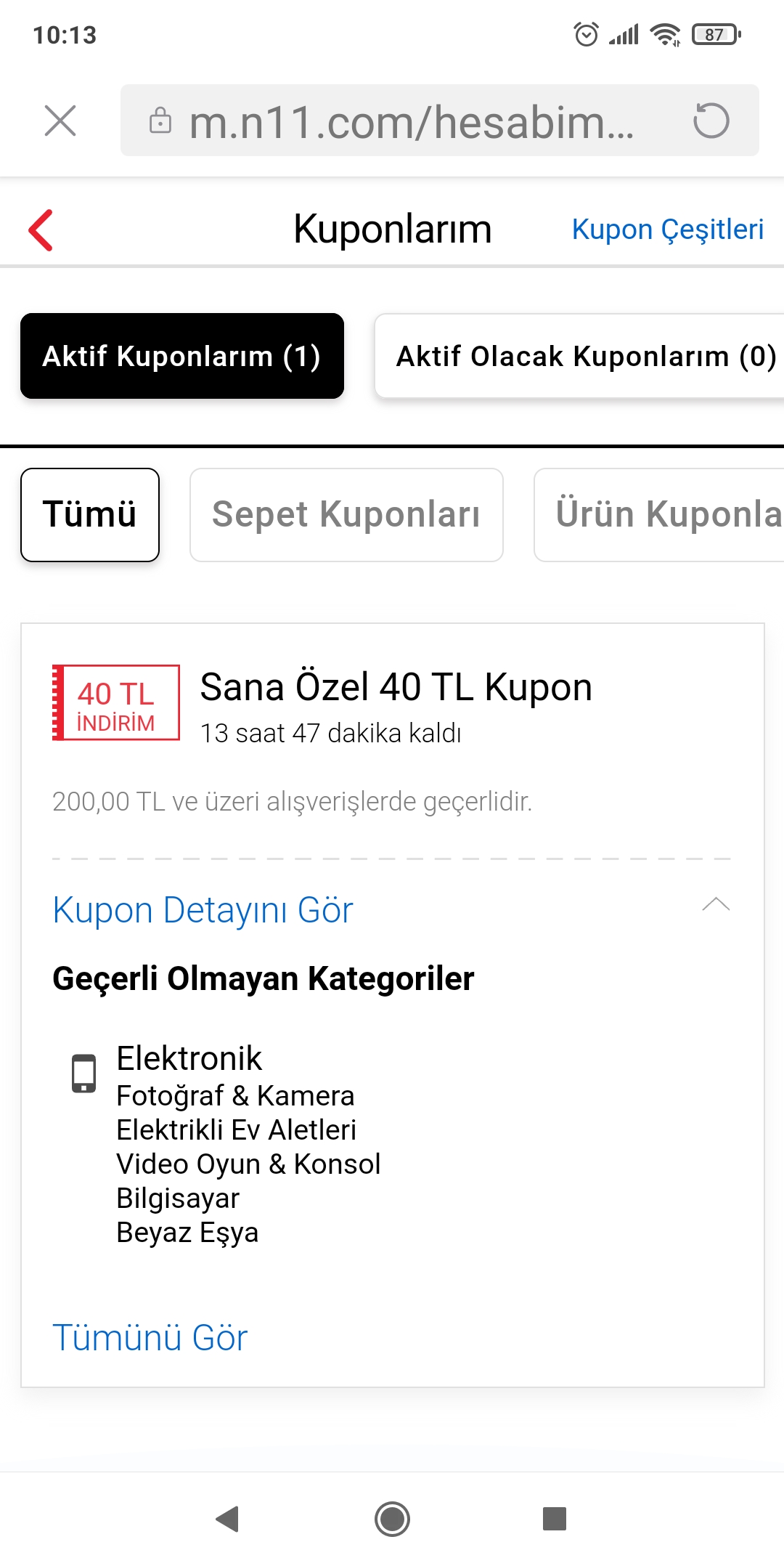Image resolution: width=784 pixels, height=1566 pixels.
Task: Go back using the red arrow
Action: pos(41,230)
